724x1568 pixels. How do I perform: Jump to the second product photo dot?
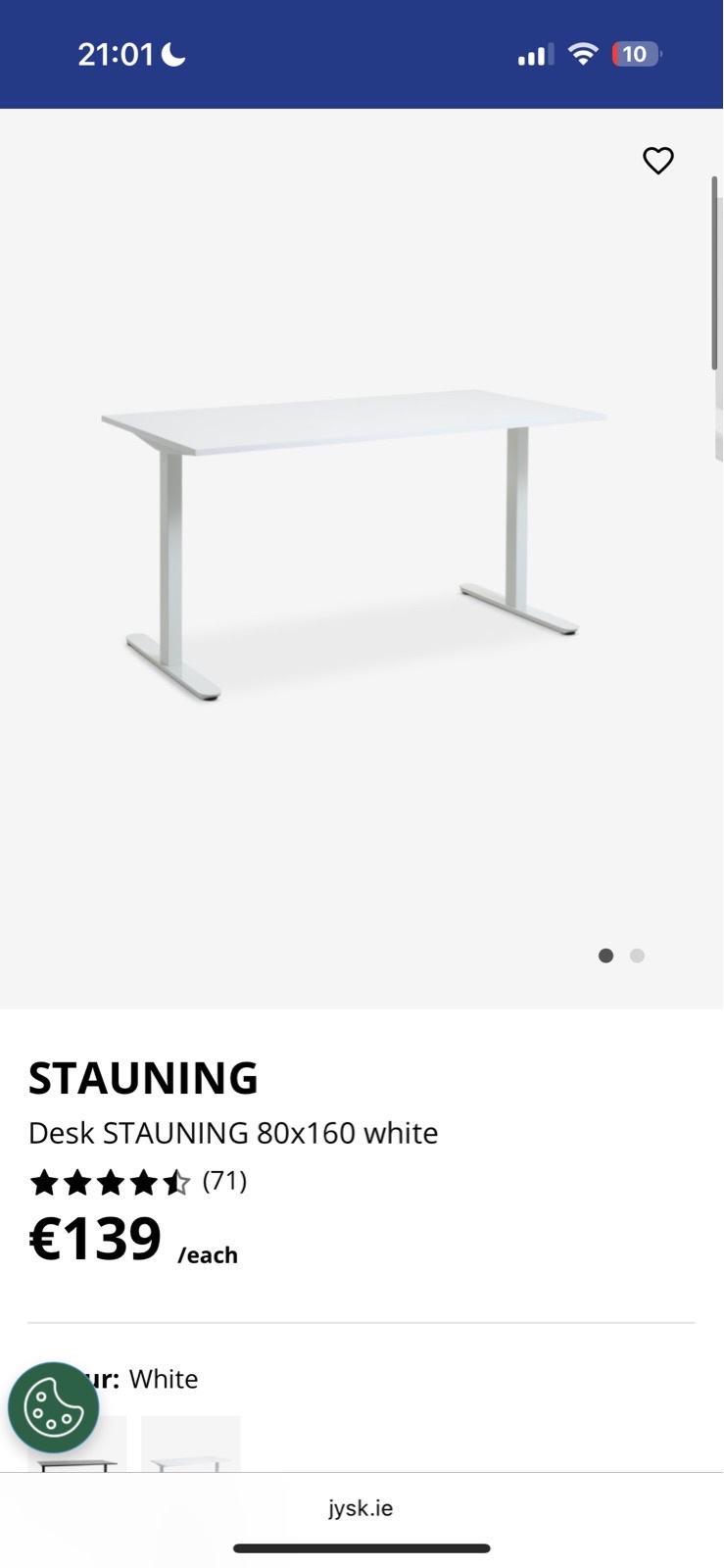tap(637, 955)
